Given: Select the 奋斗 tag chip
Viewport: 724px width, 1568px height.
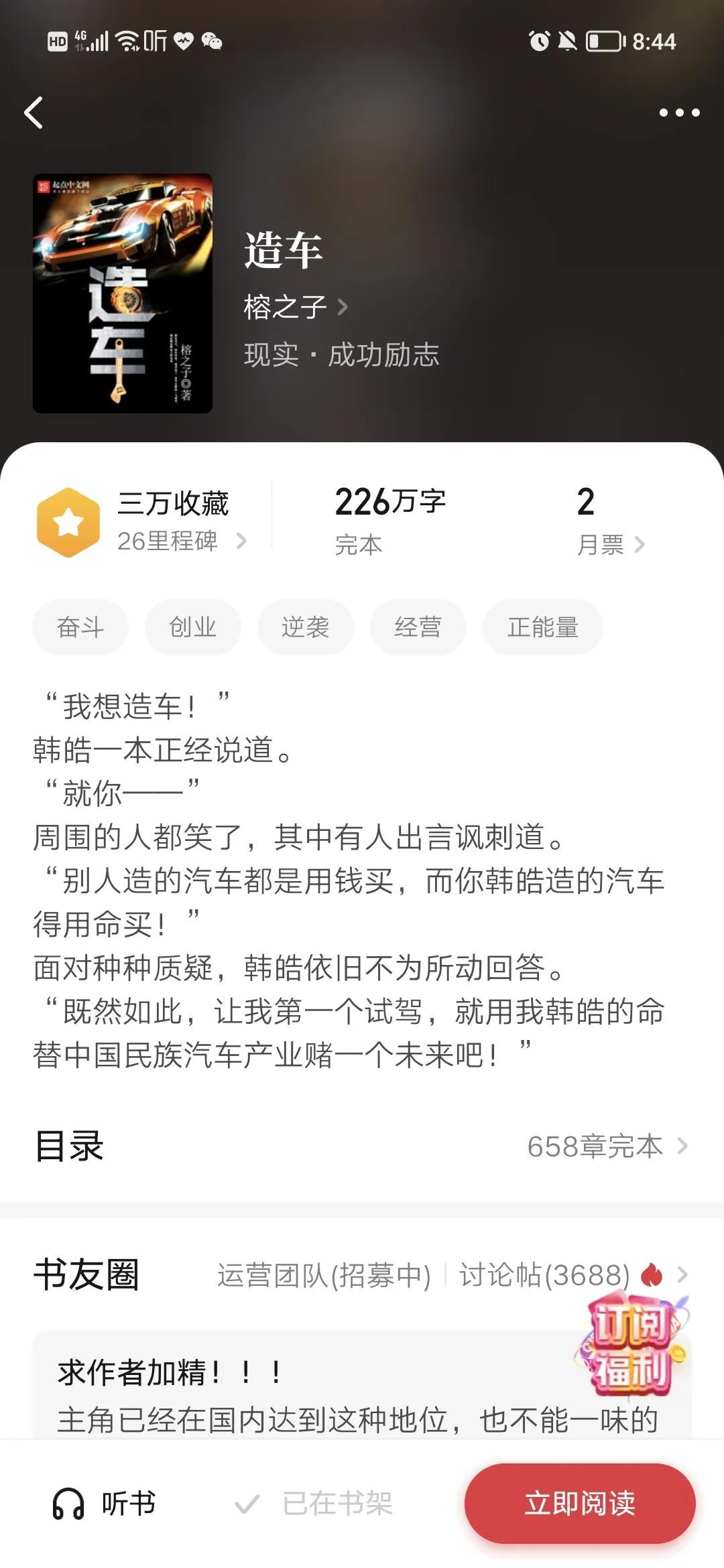Looking at the screenshot, I should pos(80,627).
